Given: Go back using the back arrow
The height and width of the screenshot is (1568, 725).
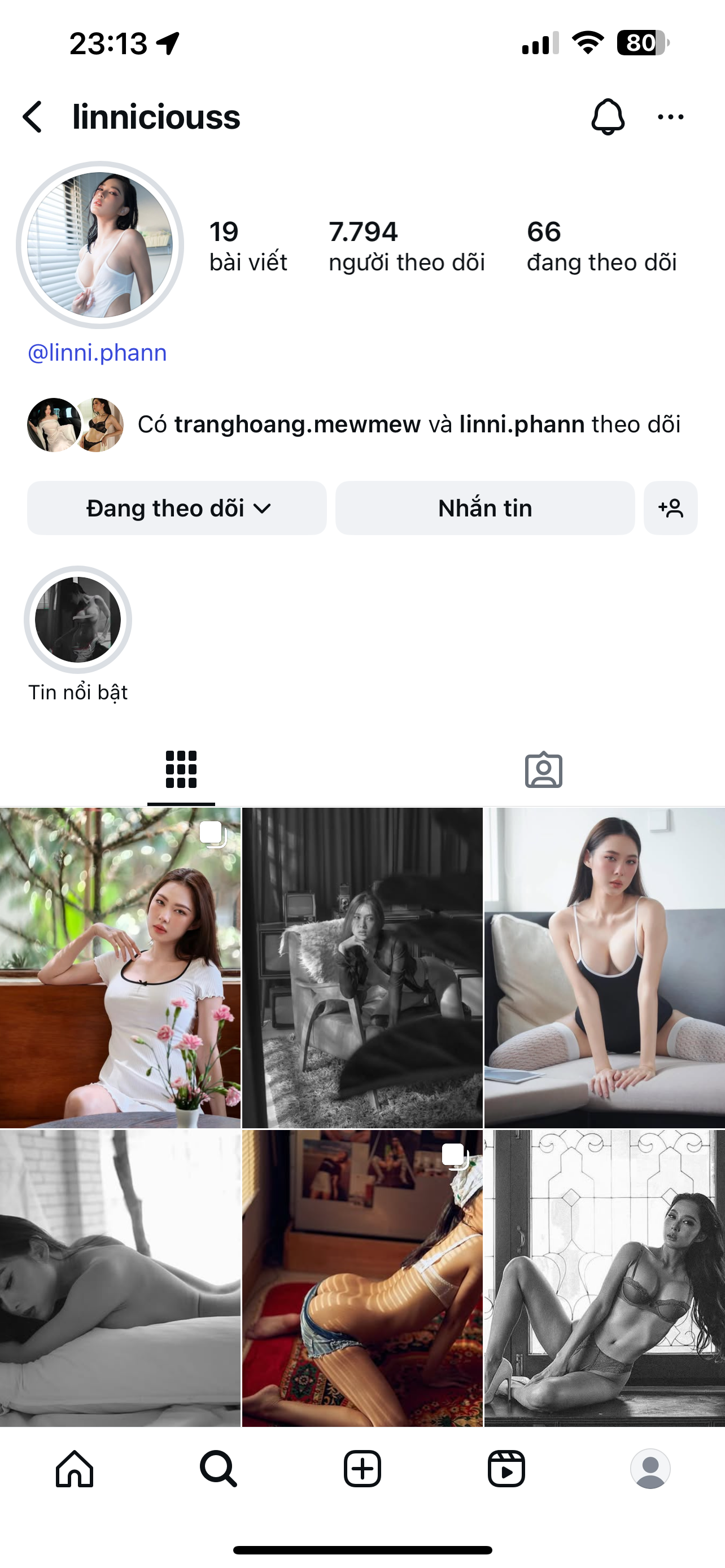Looking at the screenshot, I should tap(33, 117).
